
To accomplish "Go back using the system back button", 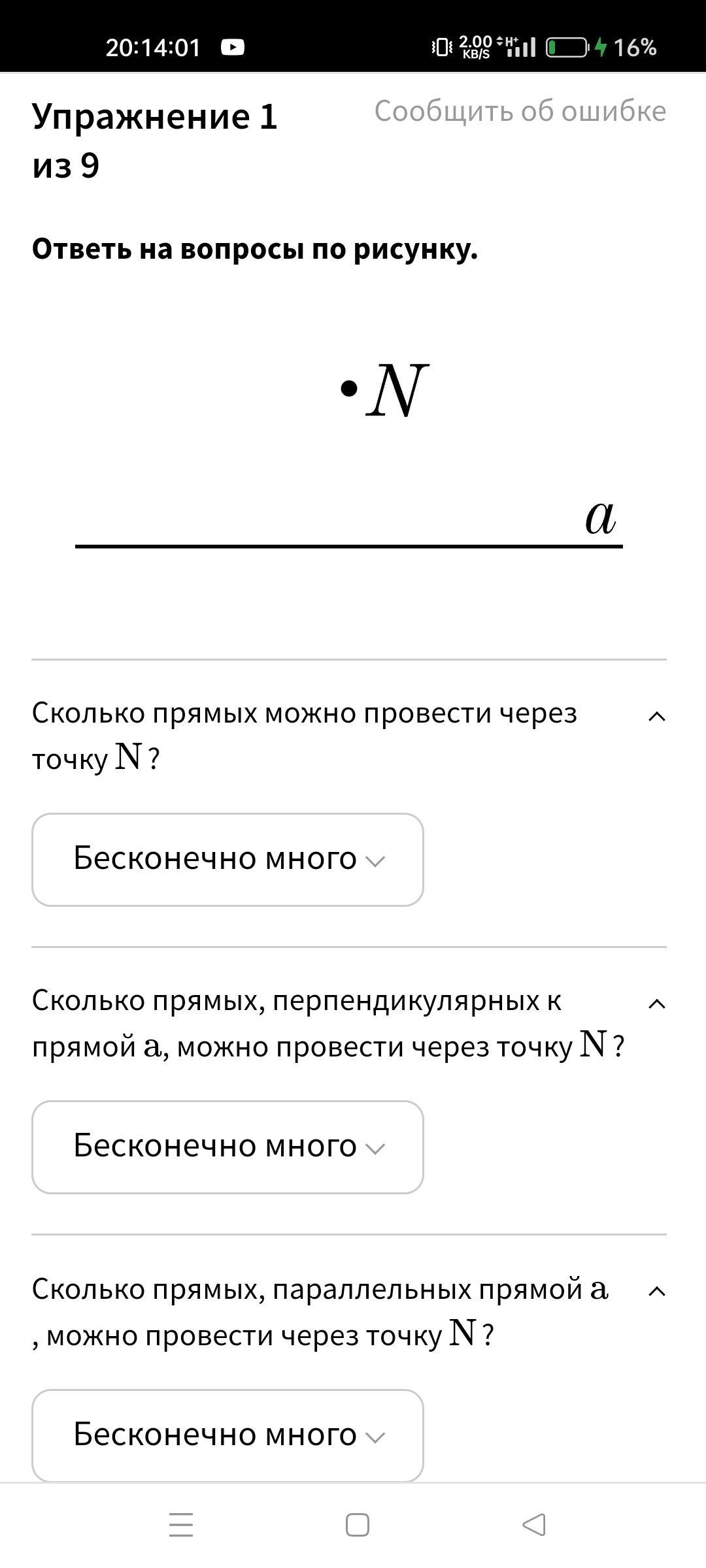I will (533, 1525).
